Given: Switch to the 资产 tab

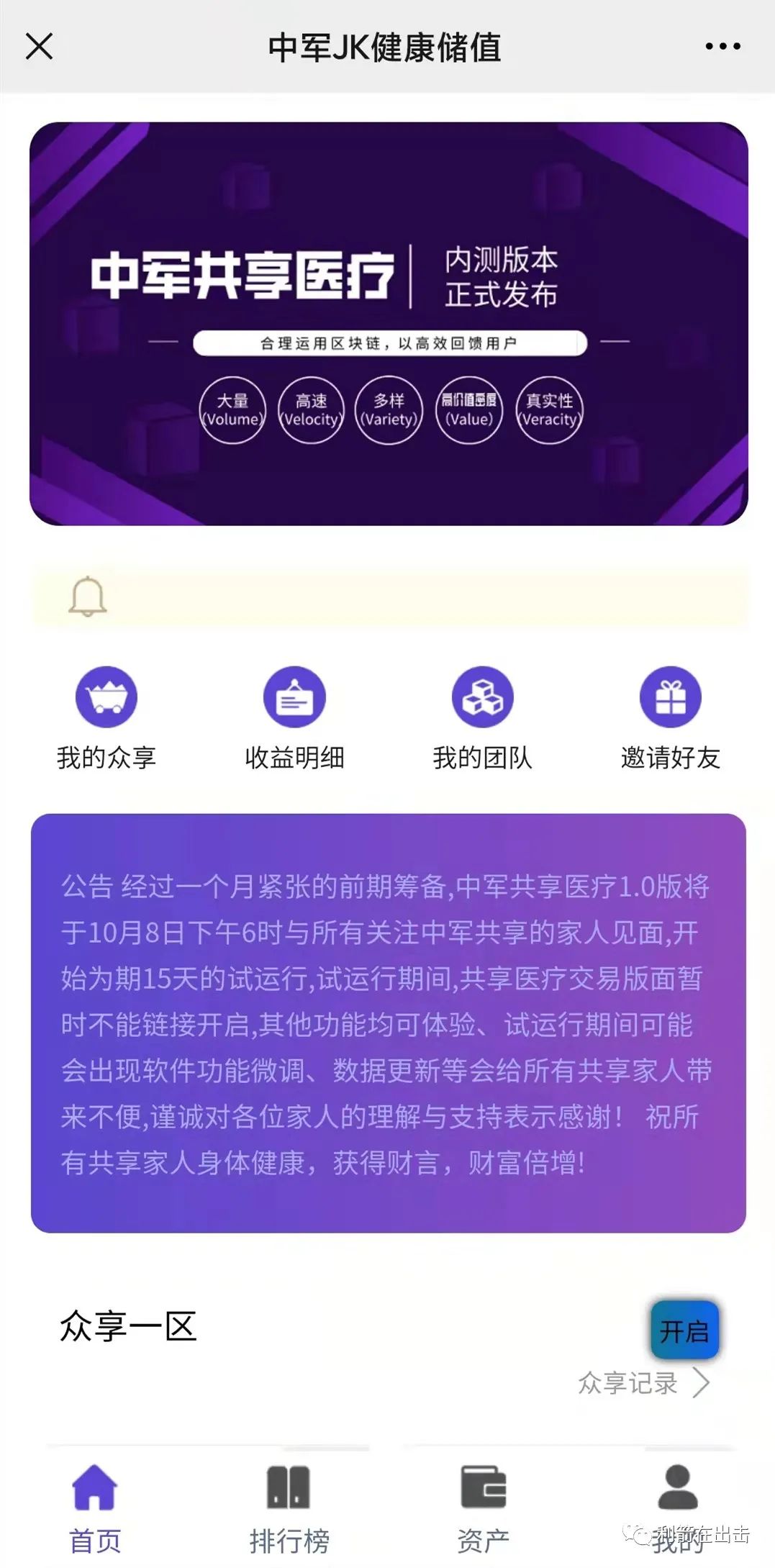Looking at the screenshot, I should tap(483, 1508).
